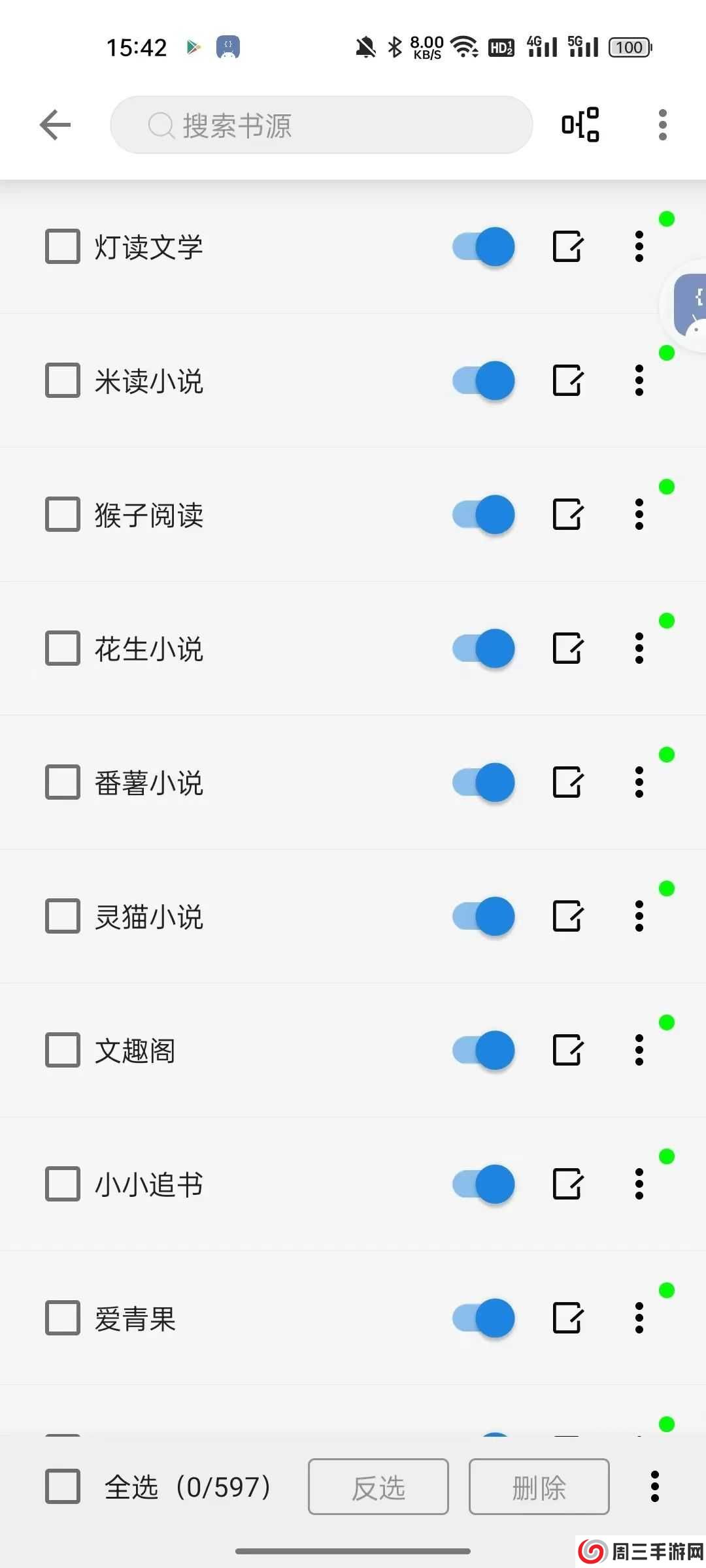Open the 米读小说 item menu
Viewport: 706px width, 1568px height.
tap(639, 381)
